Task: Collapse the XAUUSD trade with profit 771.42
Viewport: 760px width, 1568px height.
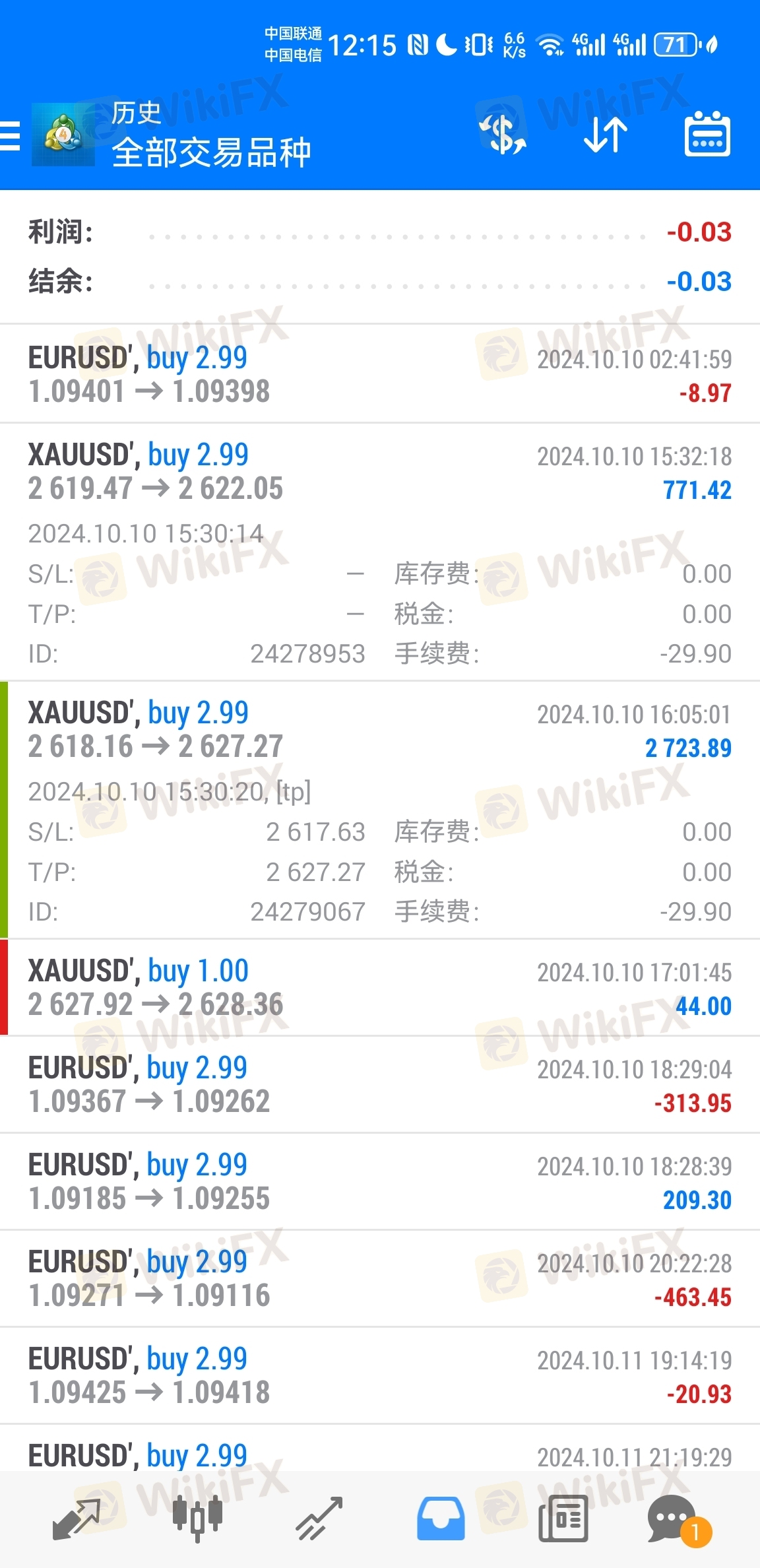Action: click(x=380, y=552)
